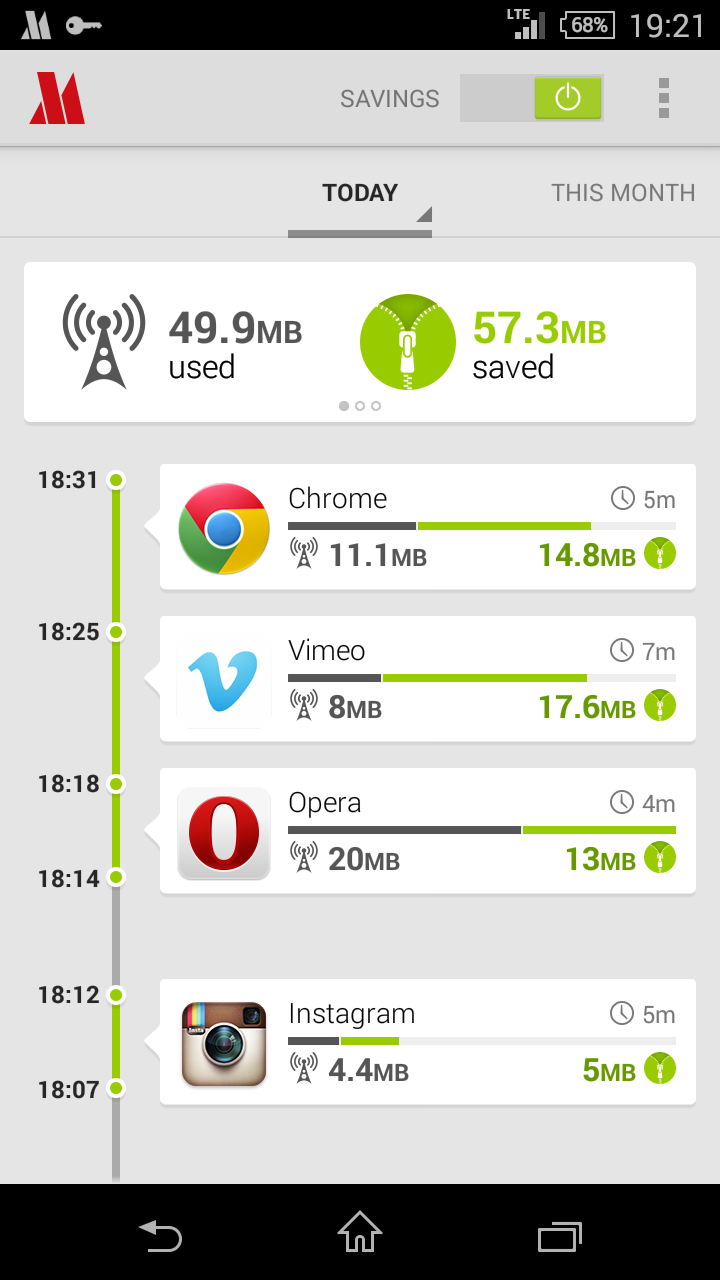The image size is (720, 1280).
Task: Open the Instagram data usage card
Action: (427, 1042)
